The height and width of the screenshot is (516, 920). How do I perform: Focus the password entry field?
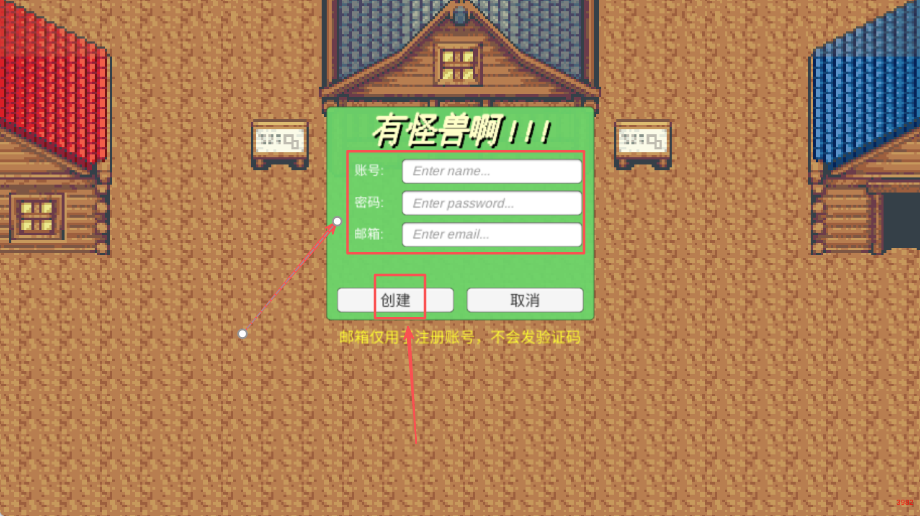(491, 203)
